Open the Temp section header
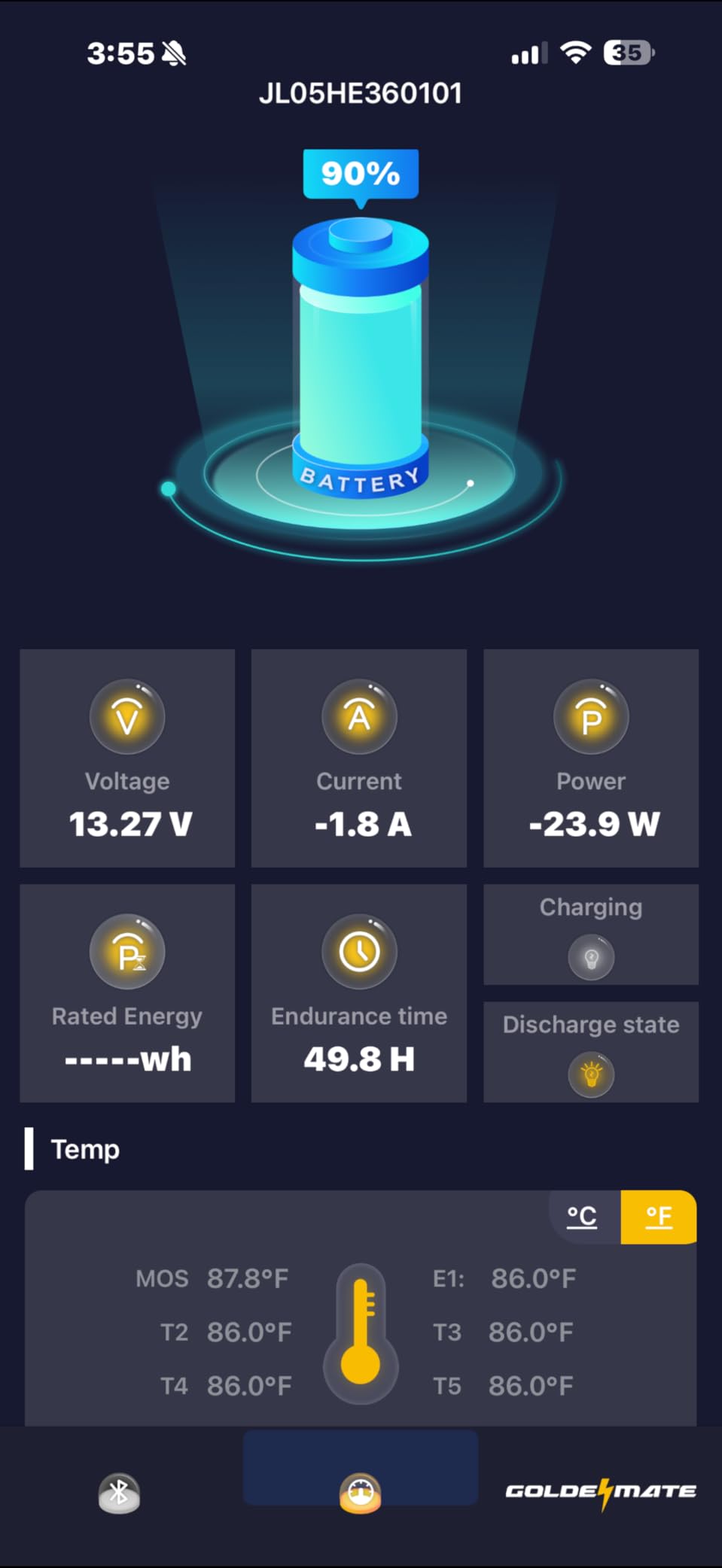This screenshot has height=1568, width=722. pos(84,1150)
